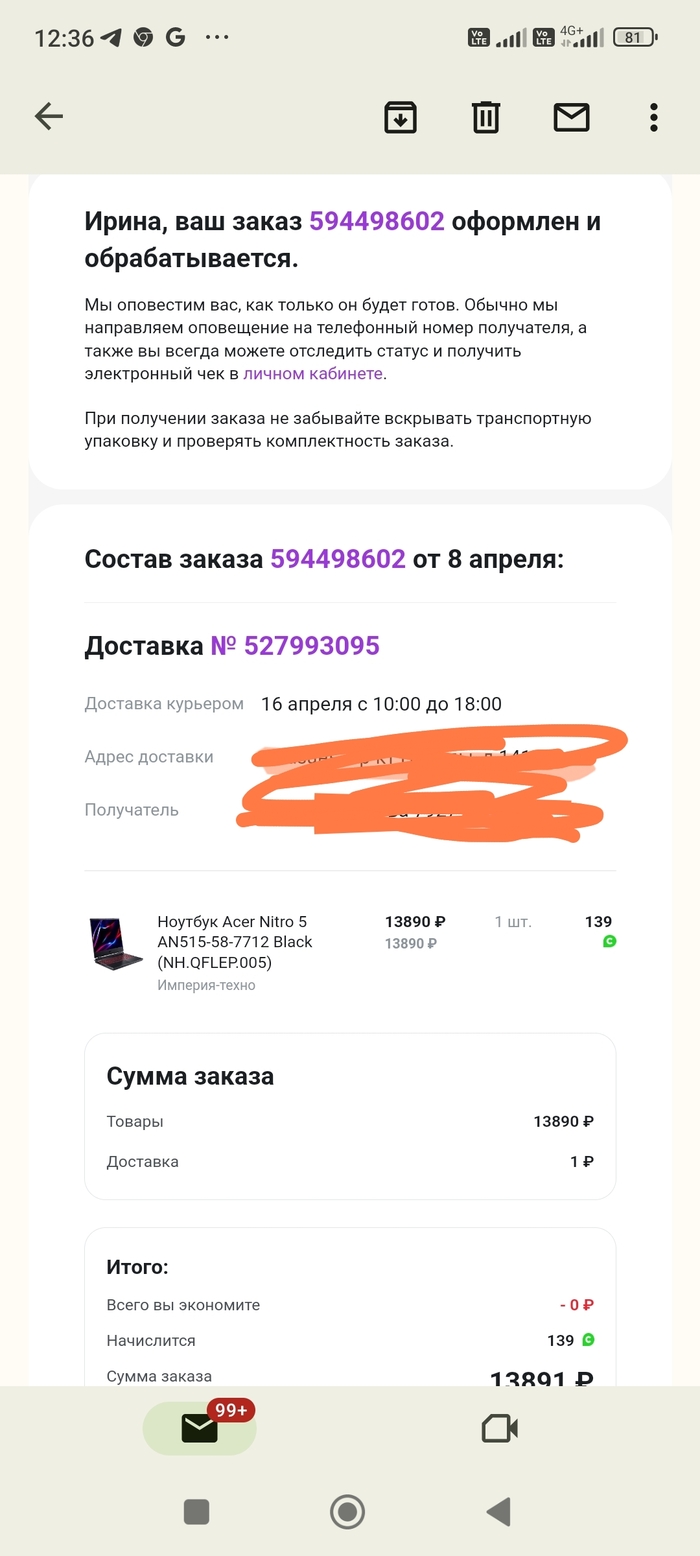Open order 594498602 in Состав заказа line
700x1556 pixels.
[338, 559]
